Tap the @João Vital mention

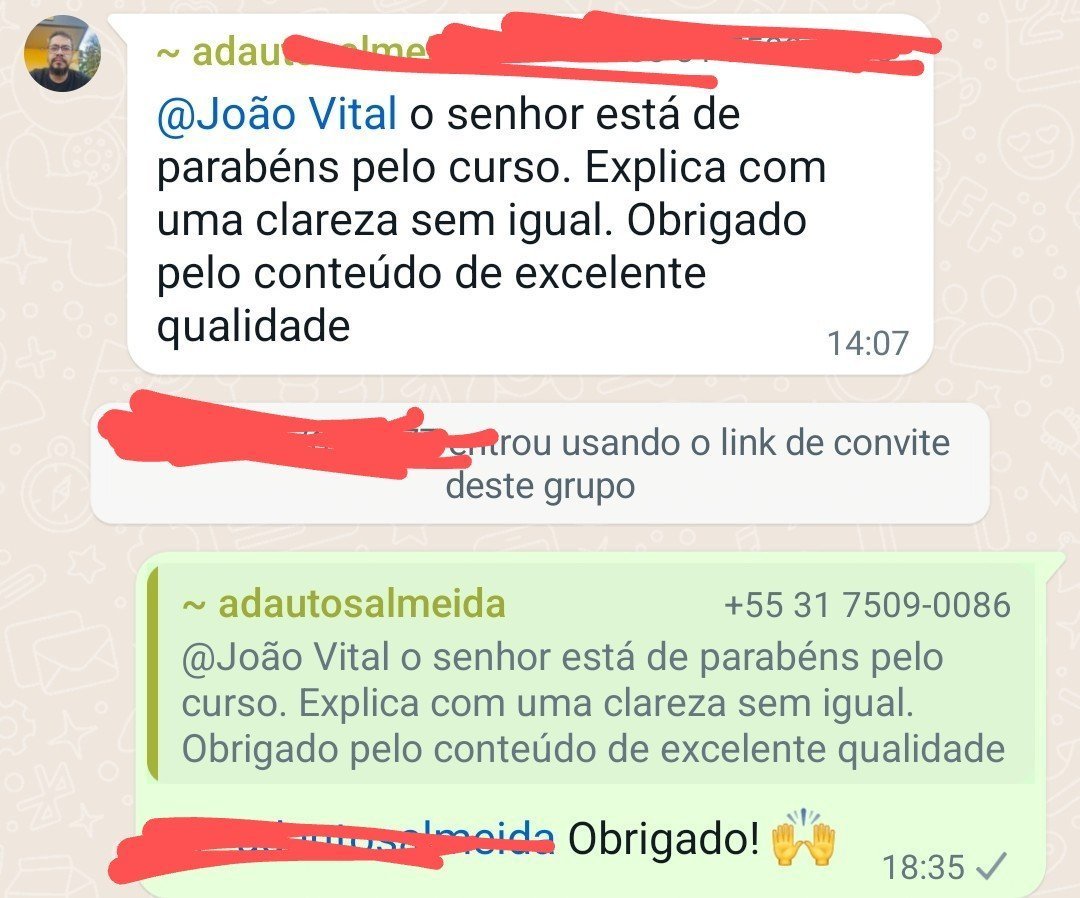277,116
